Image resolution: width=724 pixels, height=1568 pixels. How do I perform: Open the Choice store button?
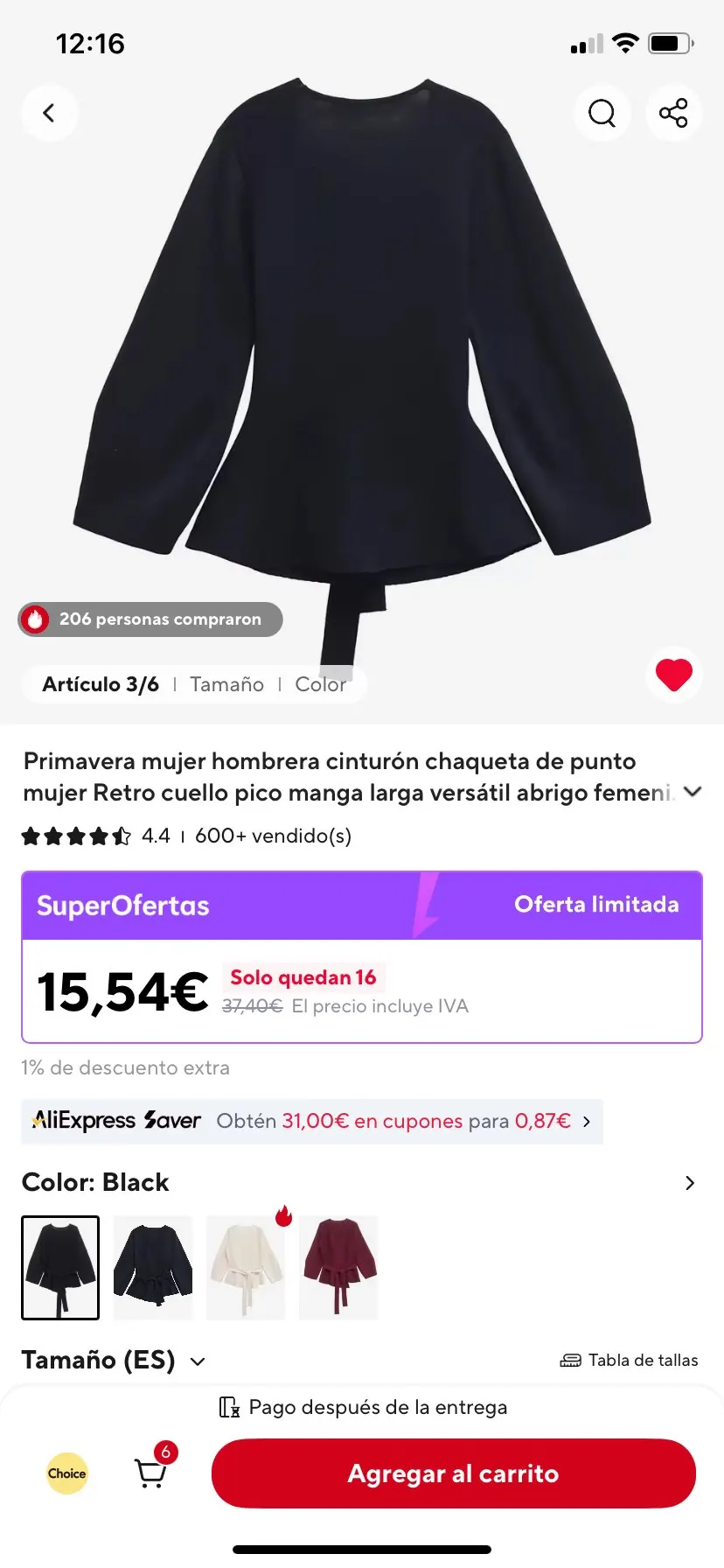[66, 1473]
